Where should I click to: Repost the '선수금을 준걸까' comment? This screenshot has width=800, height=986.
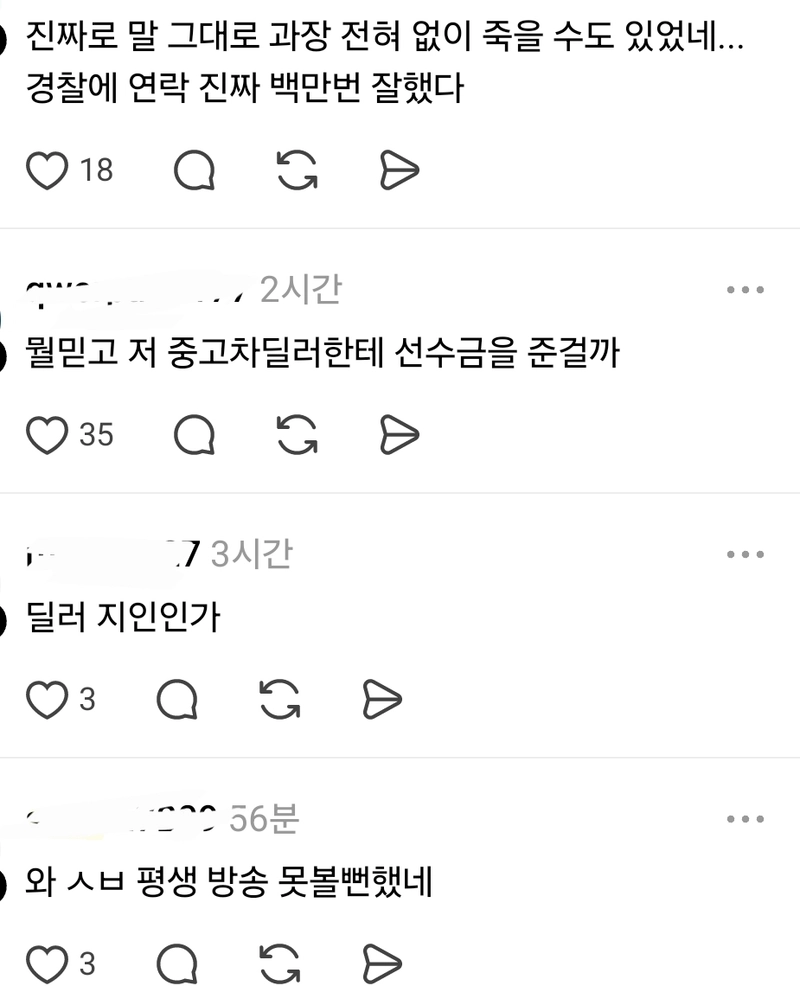297,435
